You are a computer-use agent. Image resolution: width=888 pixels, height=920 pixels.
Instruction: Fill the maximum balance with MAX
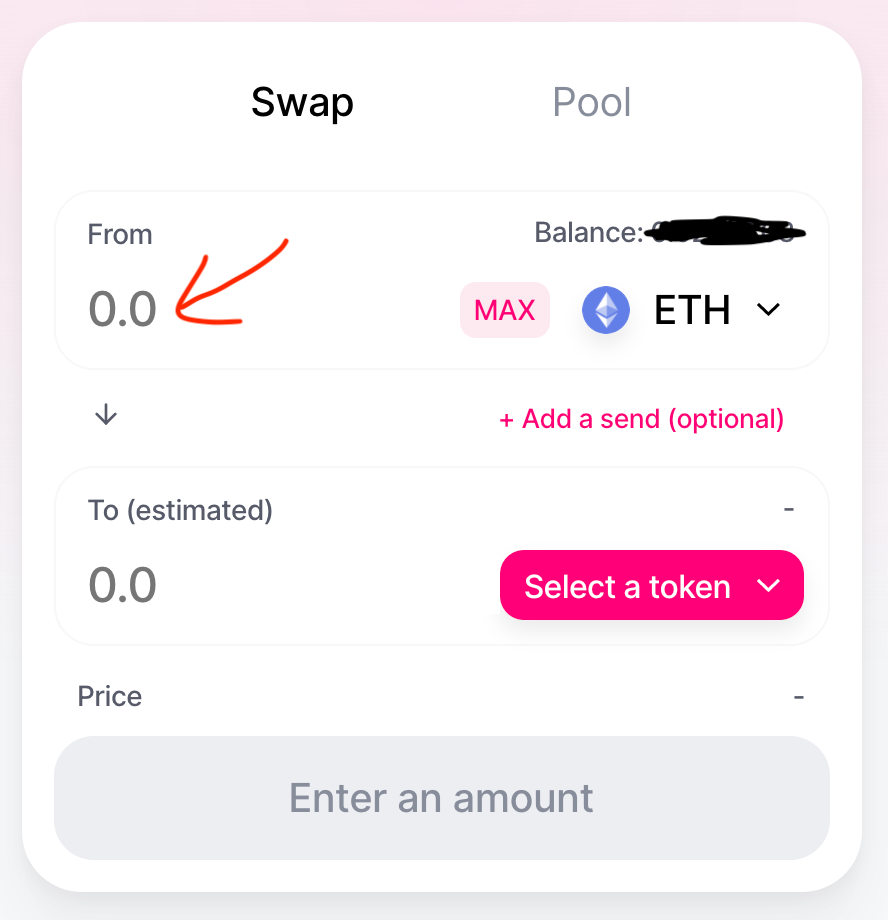point(504,310)
